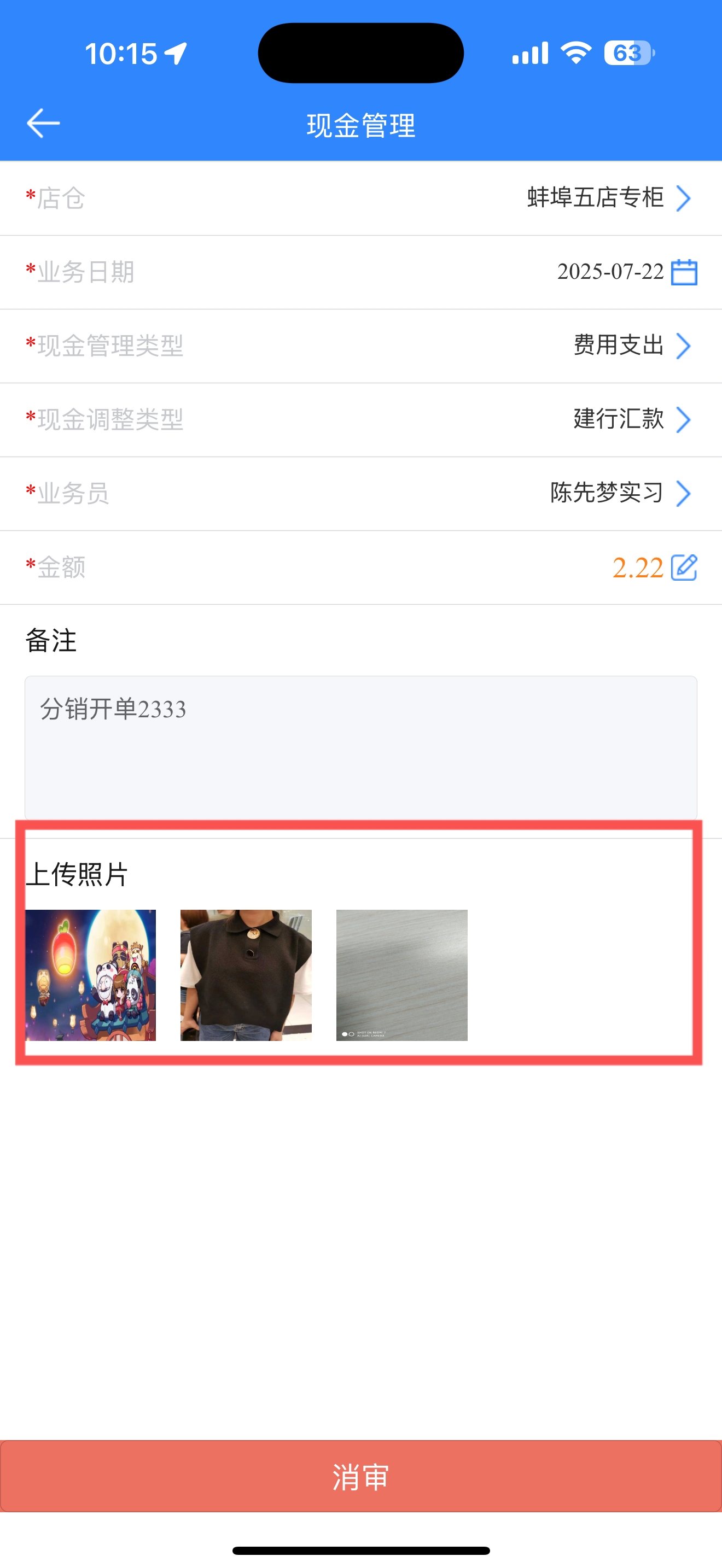Change 现金管理类型 from 费用支出

click(361, 346)
